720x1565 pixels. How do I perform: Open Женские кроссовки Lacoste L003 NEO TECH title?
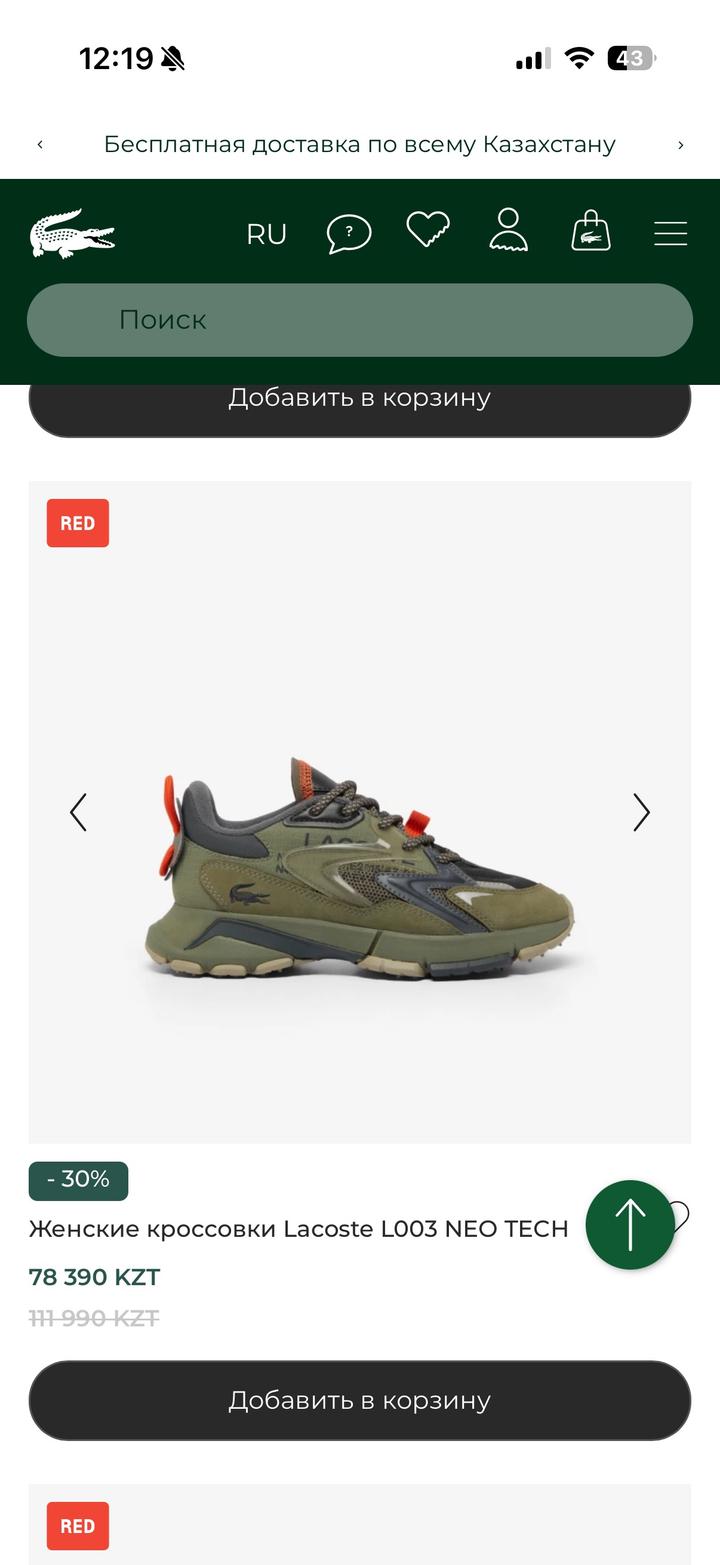[x=298, y=1228]
